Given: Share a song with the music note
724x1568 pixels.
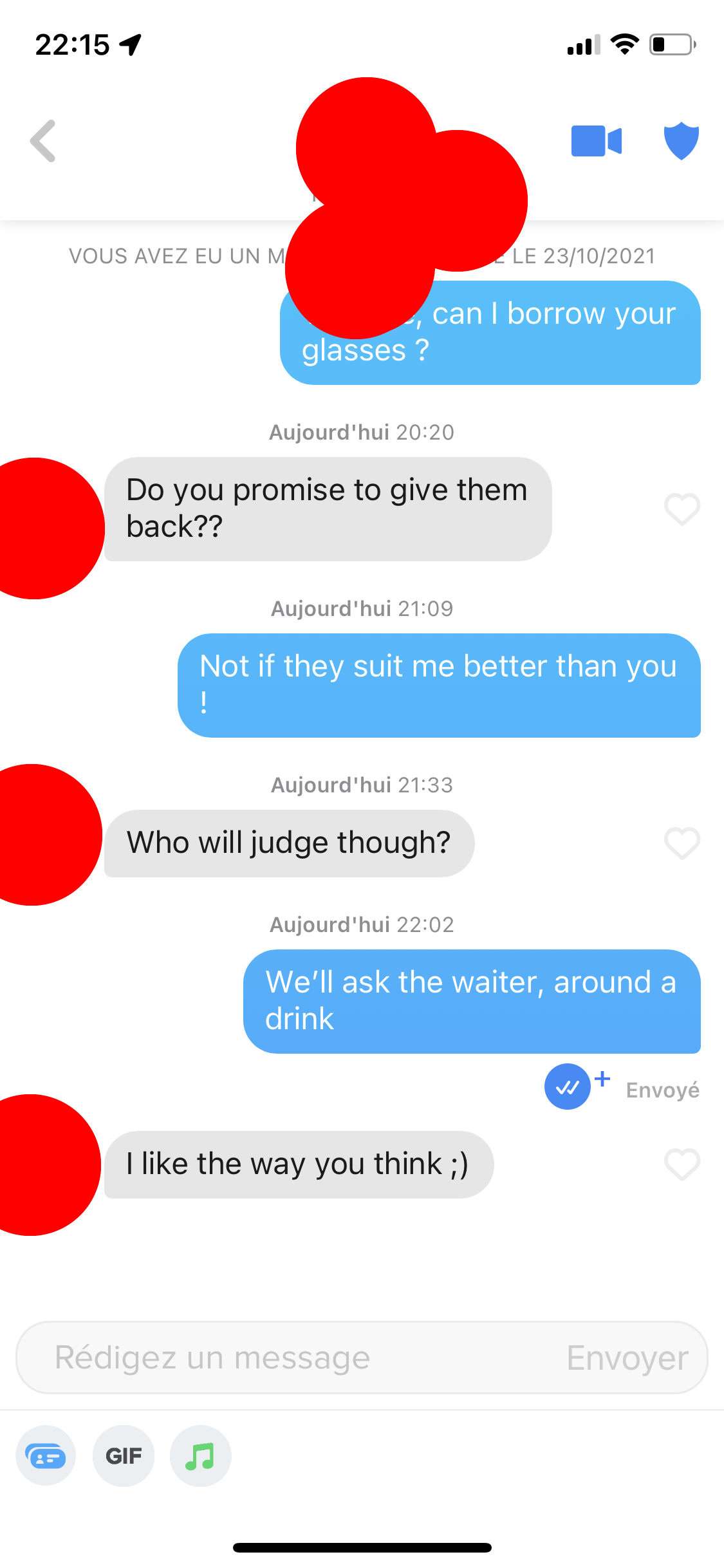Looking at the screenshot, I should coord(200,1456).
